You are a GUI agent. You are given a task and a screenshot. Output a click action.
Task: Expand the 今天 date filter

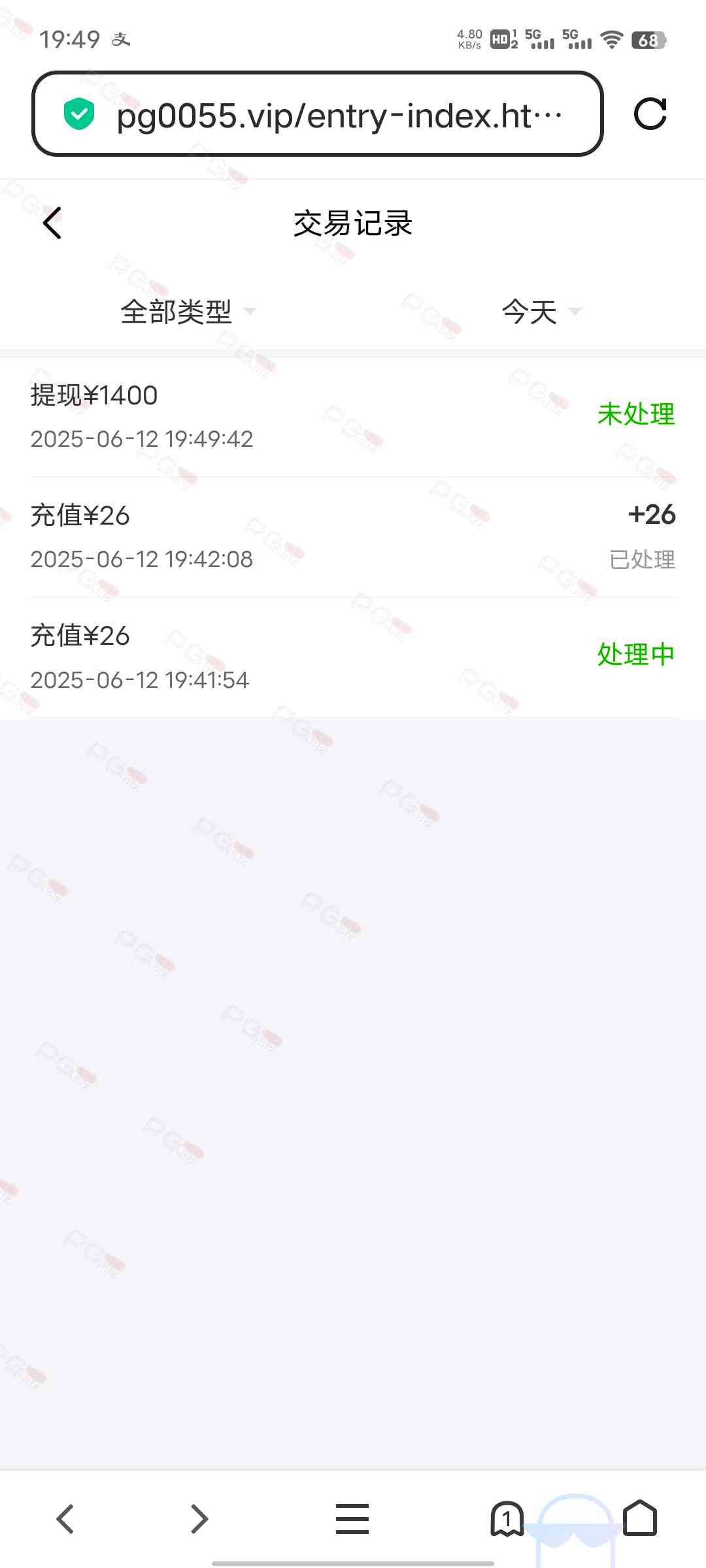tap(541, 312)
